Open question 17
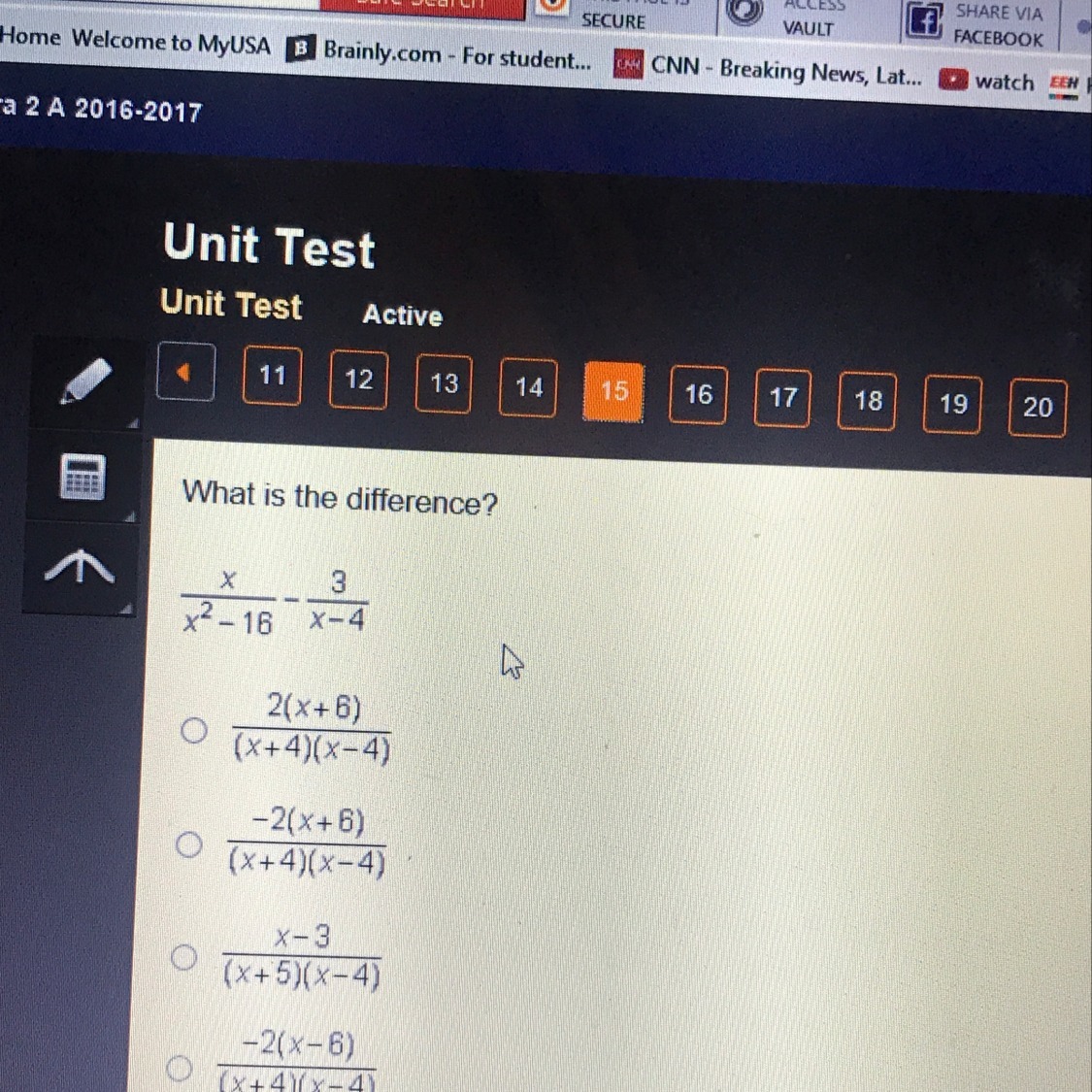Viewport: 1092px width, 1092px height. pyautogui.click(x=782, y=398)
